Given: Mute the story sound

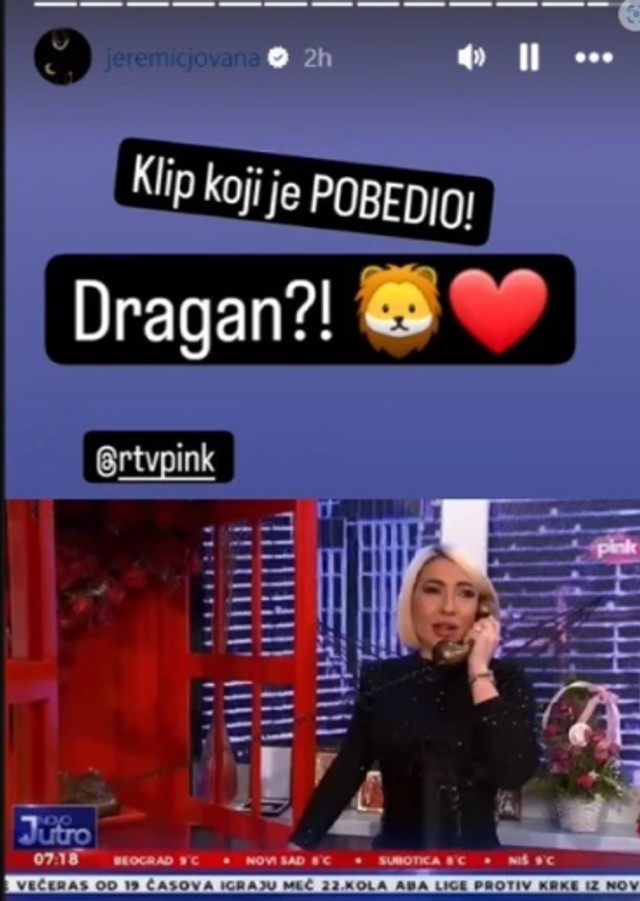Looking at the screenshot, I should pyautogui.click(x=471, y=58).
